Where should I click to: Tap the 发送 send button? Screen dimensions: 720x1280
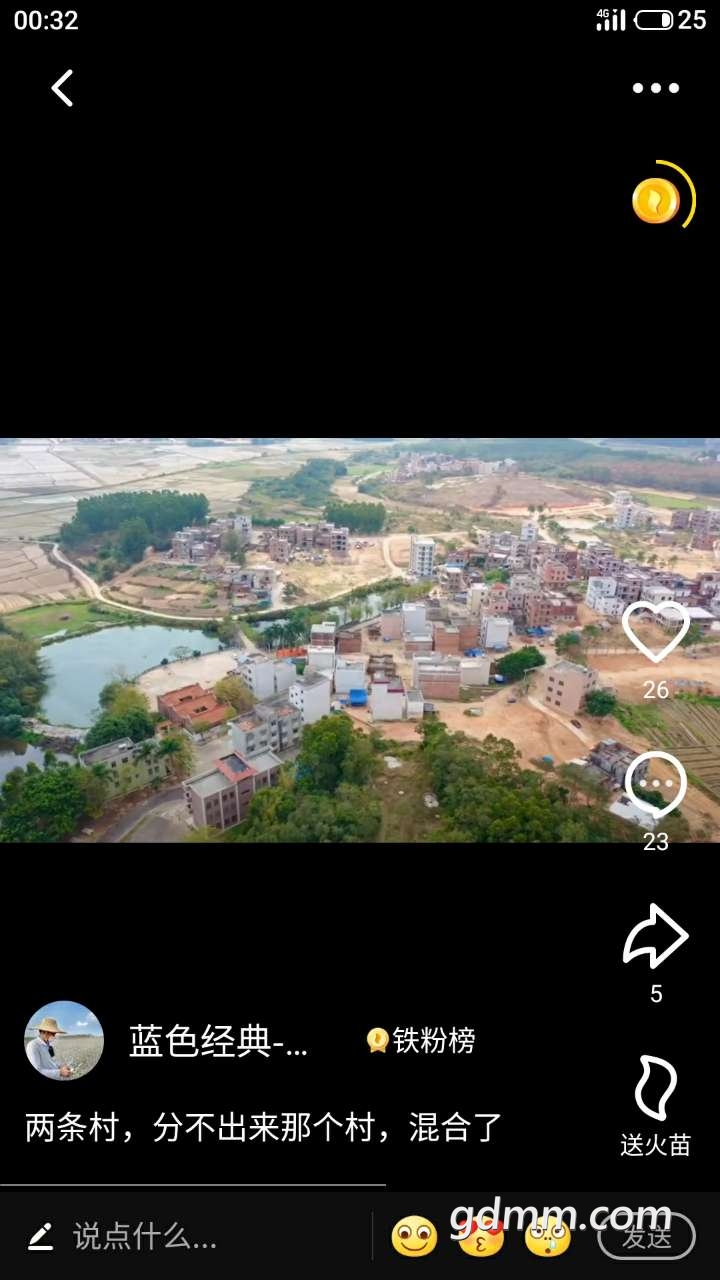646,1237
